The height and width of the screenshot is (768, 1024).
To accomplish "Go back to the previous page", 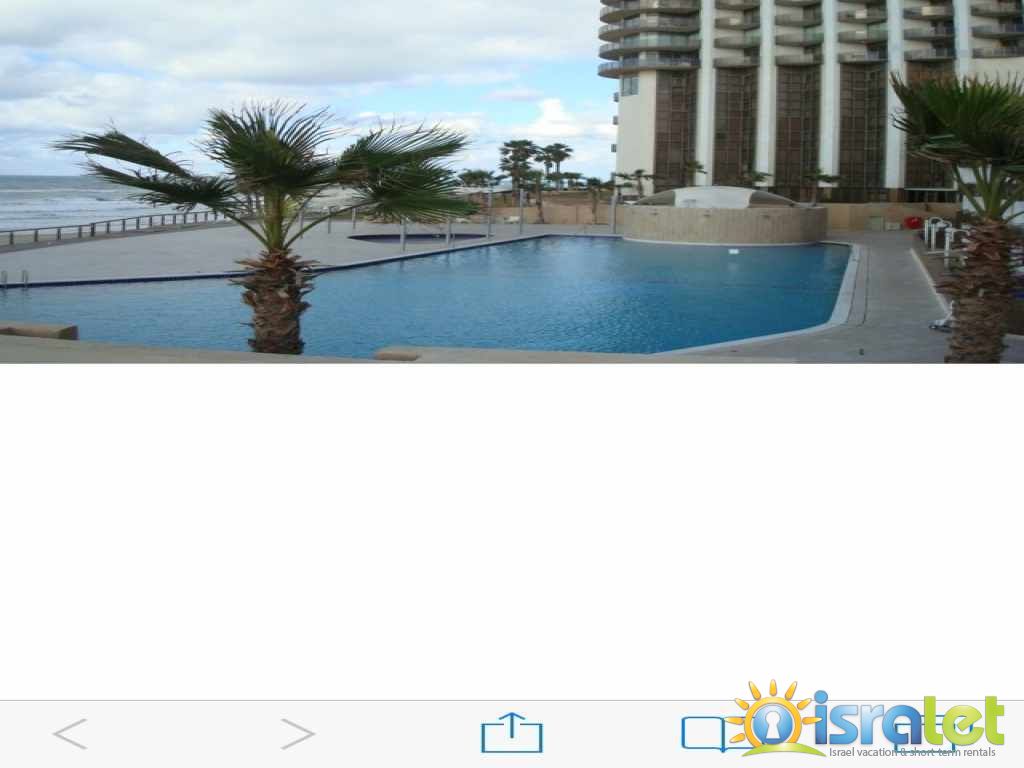I will pyautogui.click(x=69, y=734).
